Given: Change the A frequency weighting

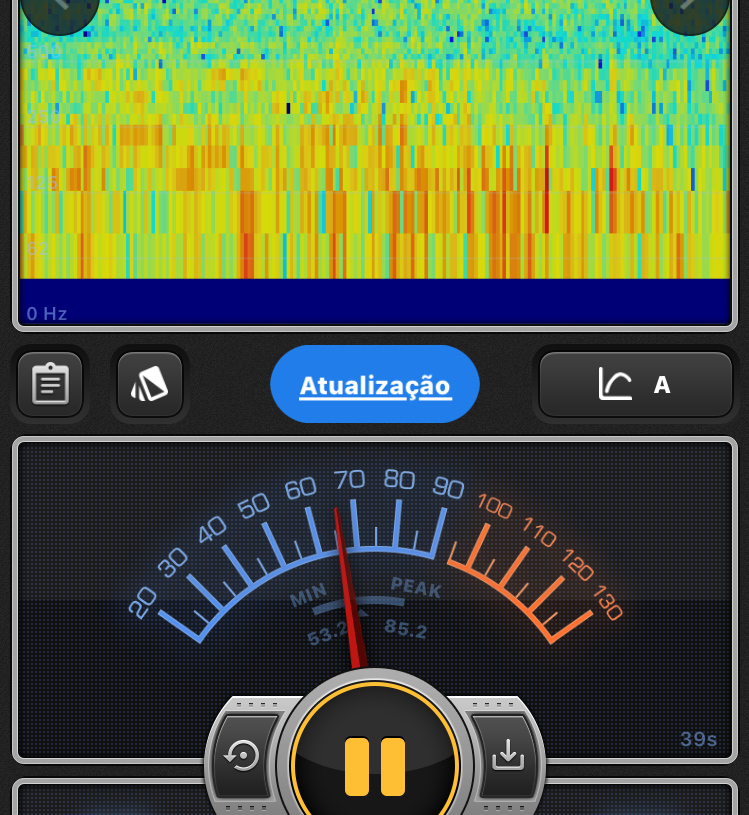Looking at the screenshot, I should (x=636, y=384).
